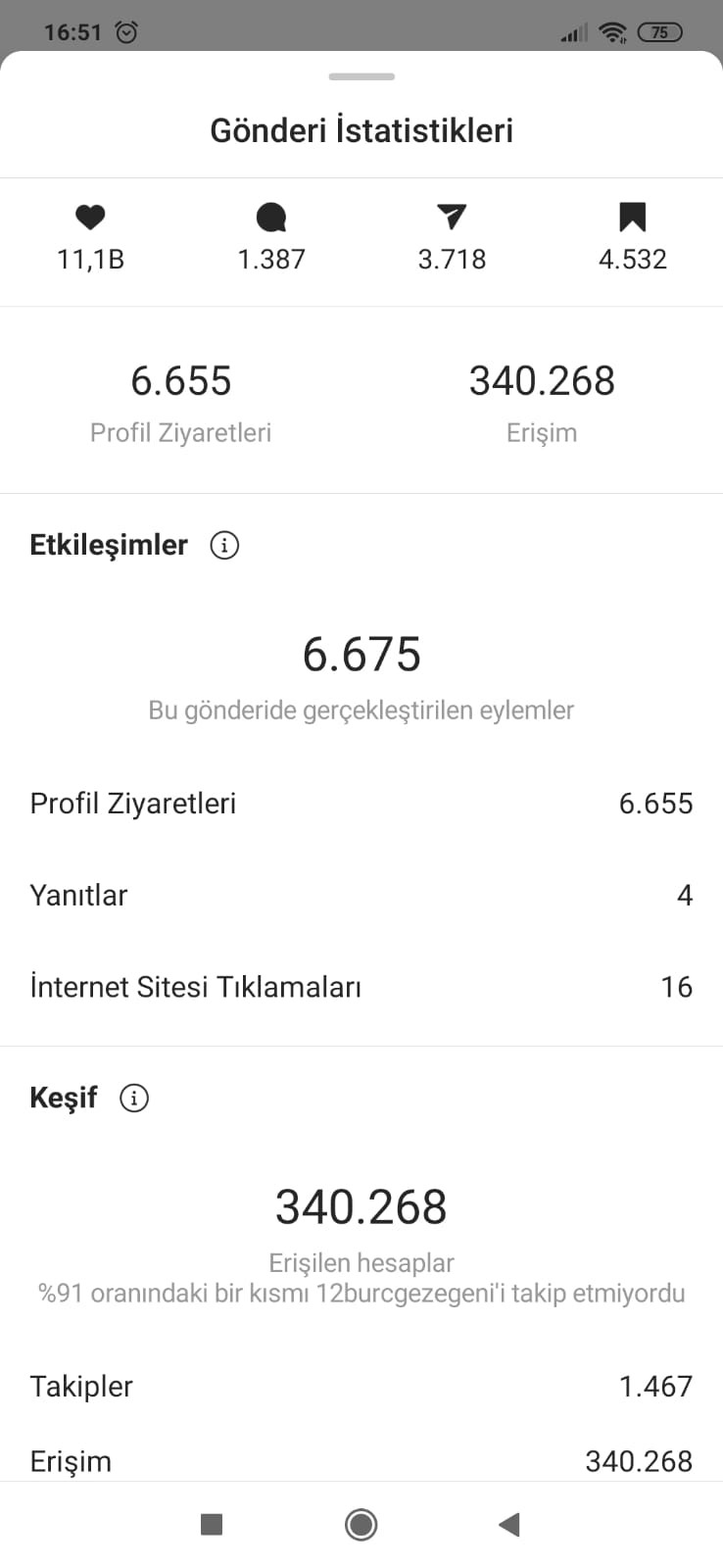The height and width of the screenshot is (1568, 723).
Task: Go back with the system back button
Action: tap(508, 1524)
